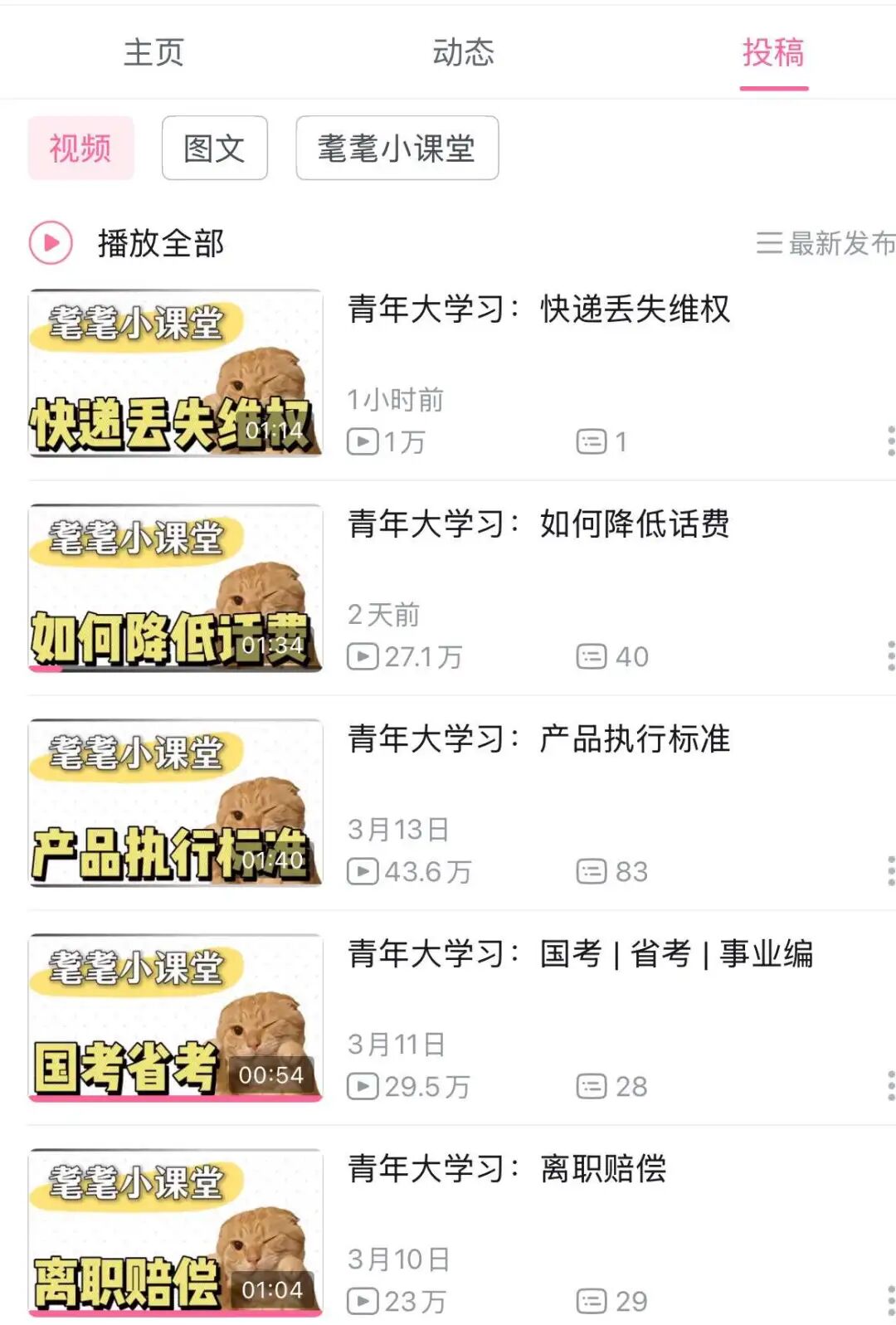
Task: Open more options for 如何降低话费
Action: point(890,656)
